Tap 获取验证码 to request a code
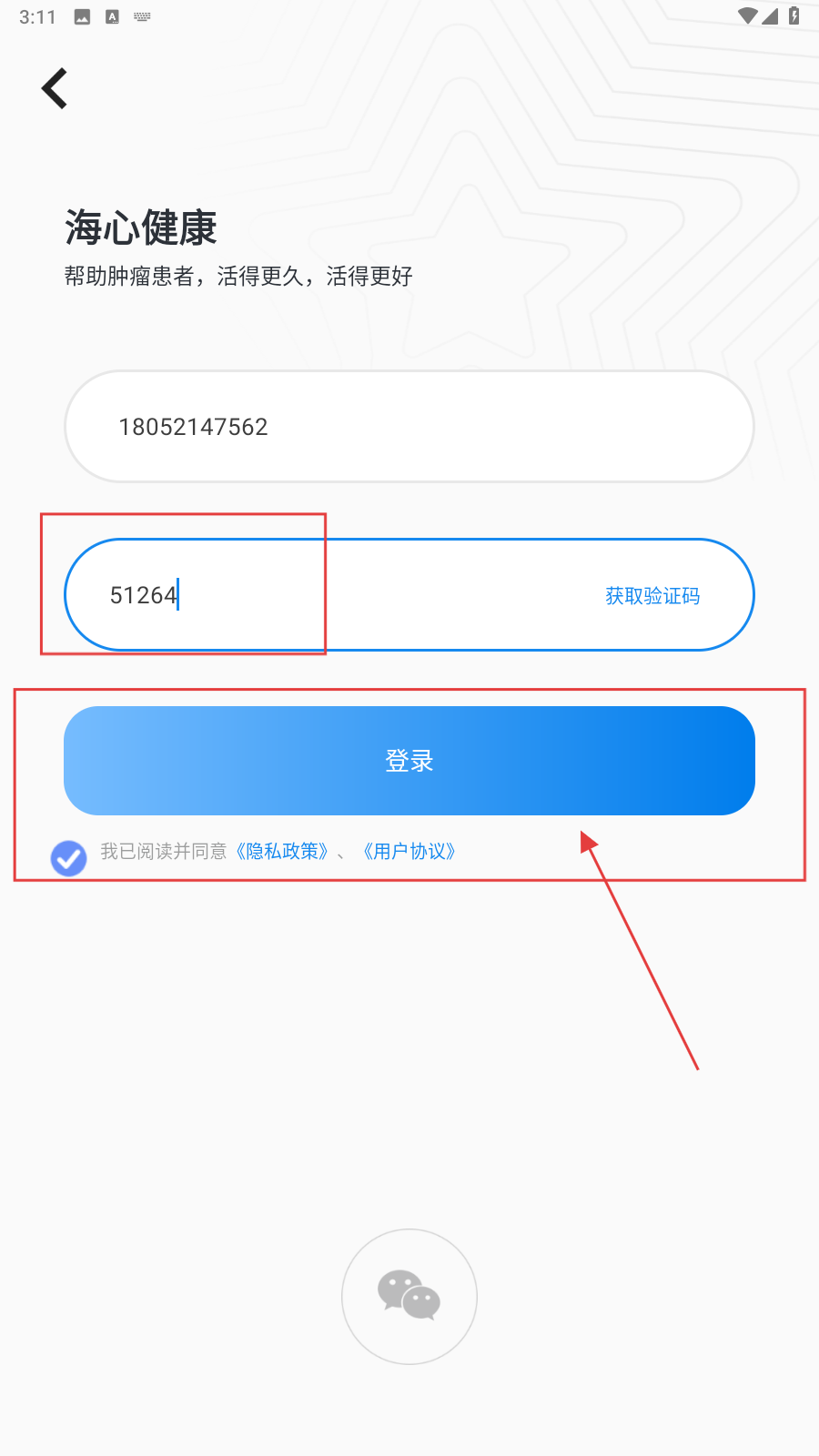Screen dimensions: 819x1456 652,596
